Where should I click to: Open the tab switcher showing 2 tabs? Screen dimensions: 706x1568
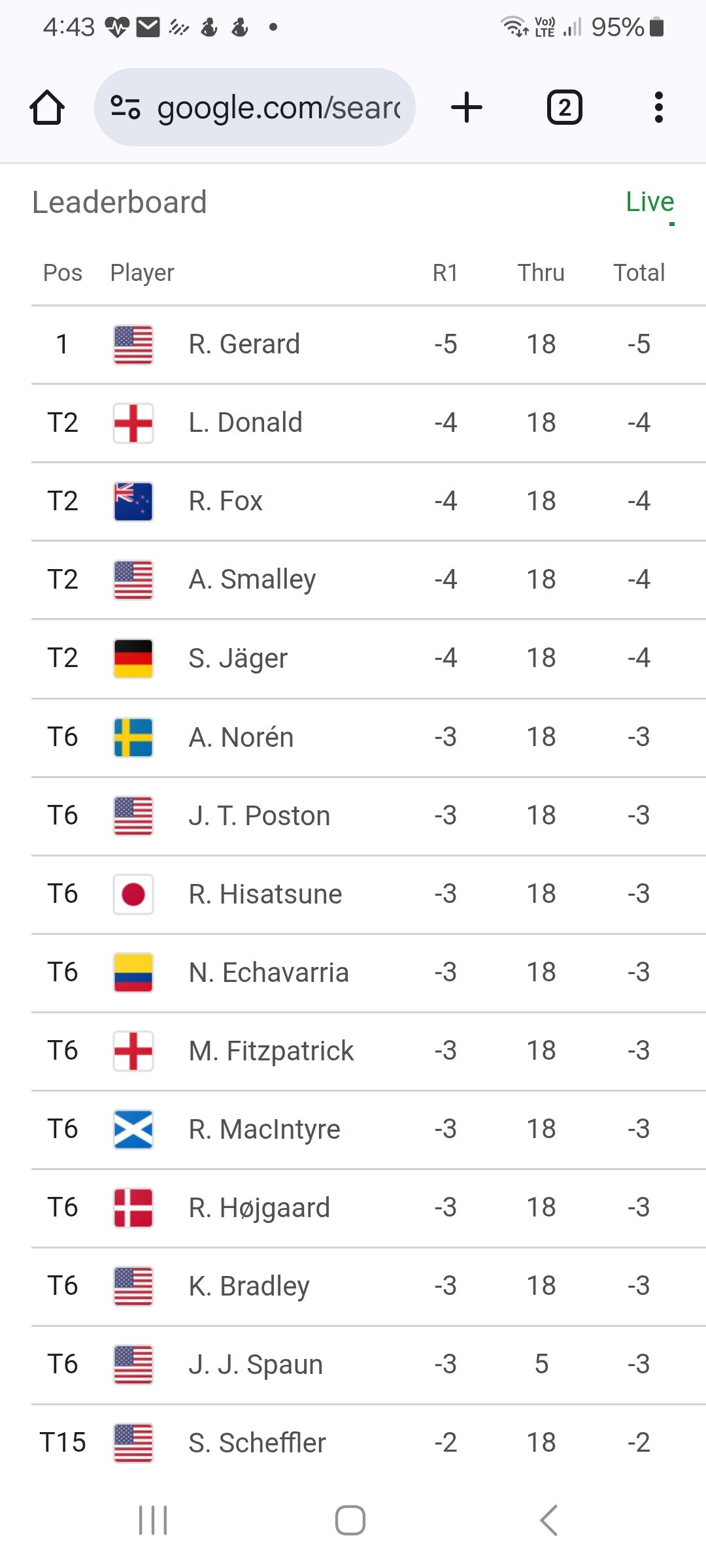[x=564, y=107]
